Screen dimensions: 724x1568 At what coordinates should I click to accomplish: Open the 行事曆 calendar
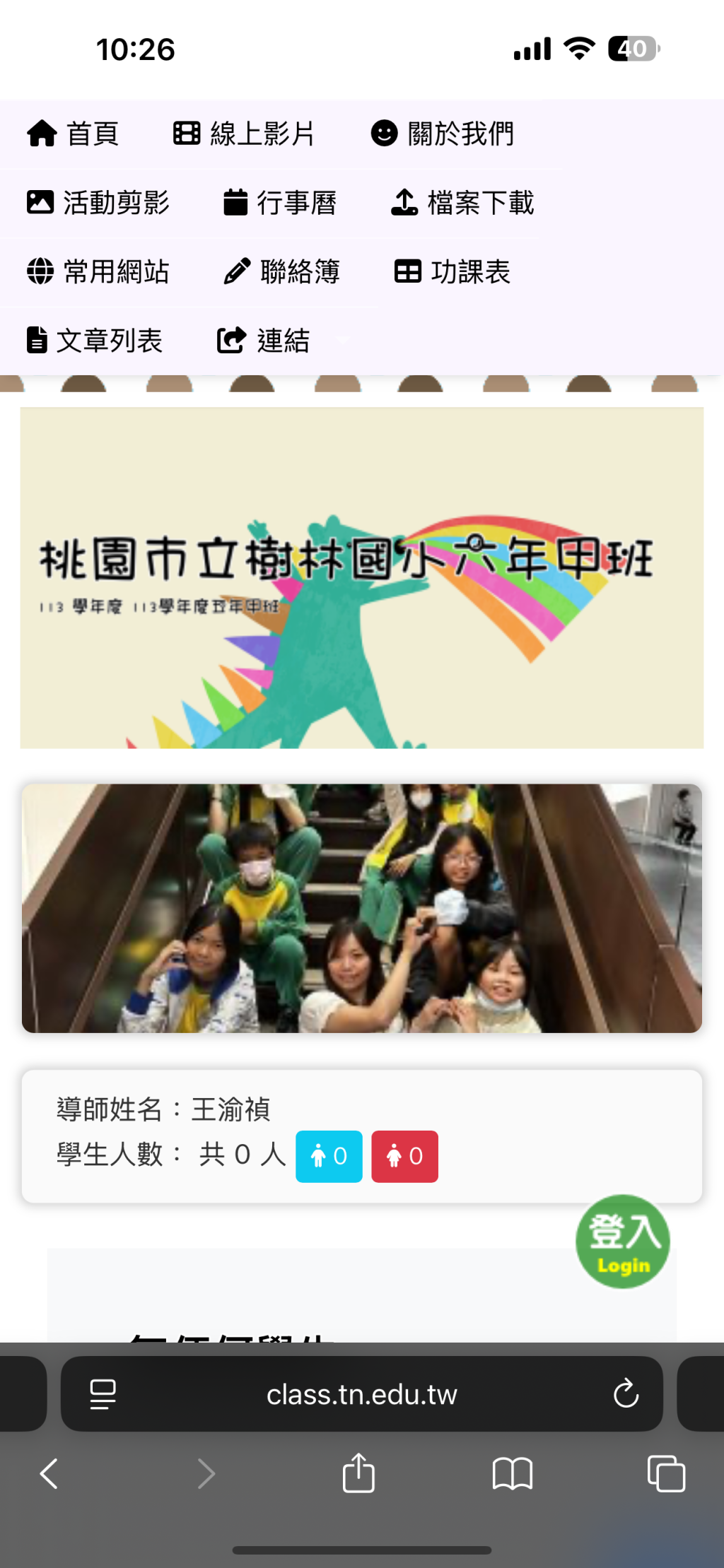[x=279, y=203]
